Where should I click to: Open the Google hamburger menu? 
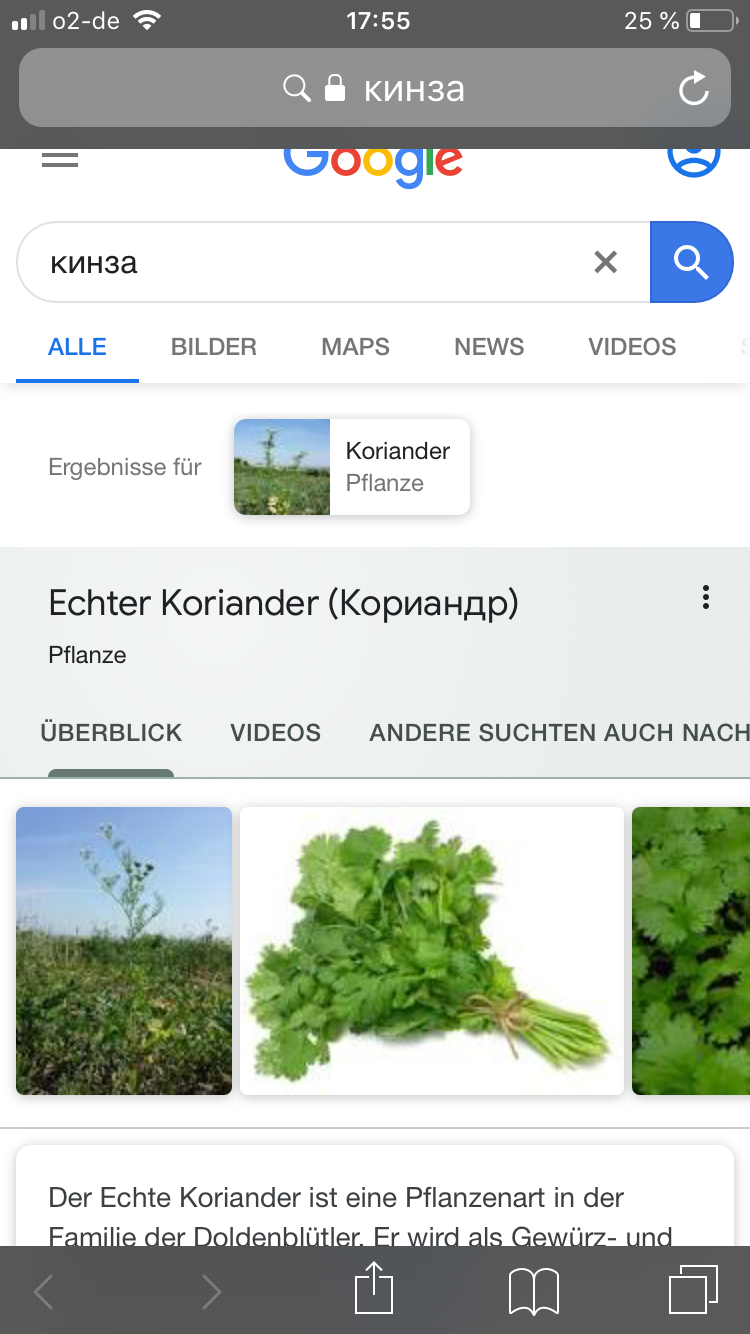pos(60,159)
